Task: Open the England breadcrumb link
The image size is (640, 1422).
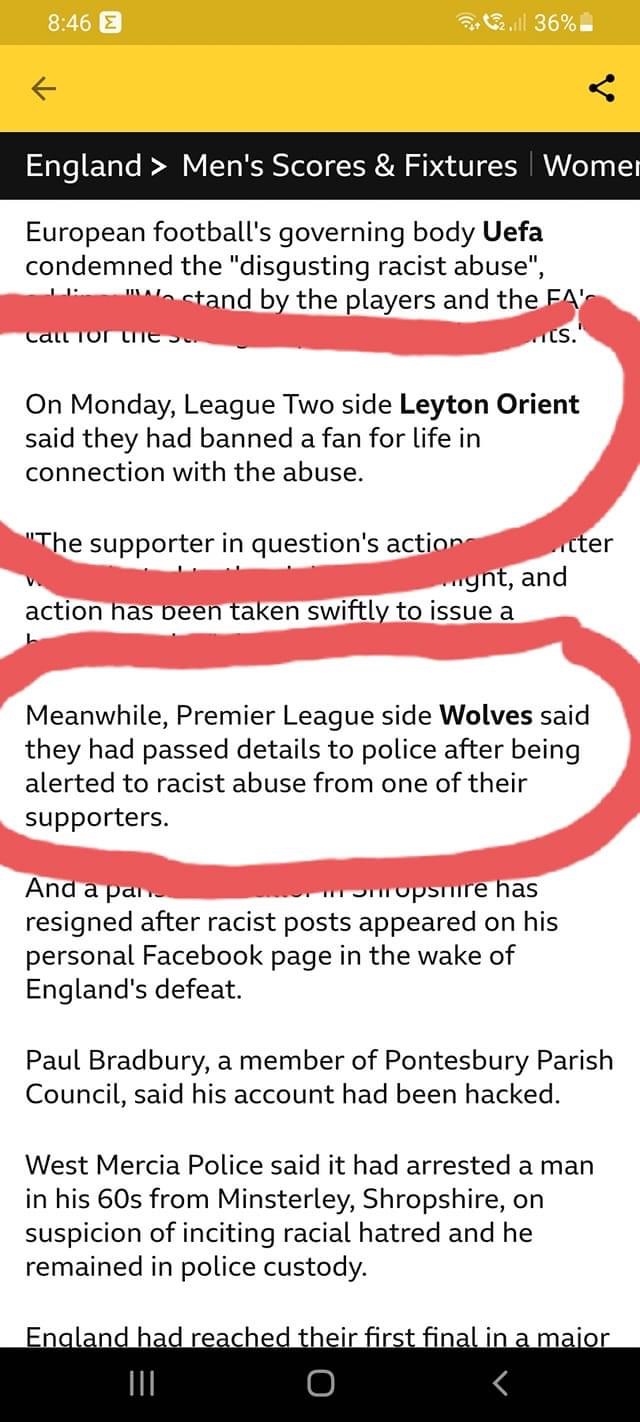Action: tap(84, 165)
